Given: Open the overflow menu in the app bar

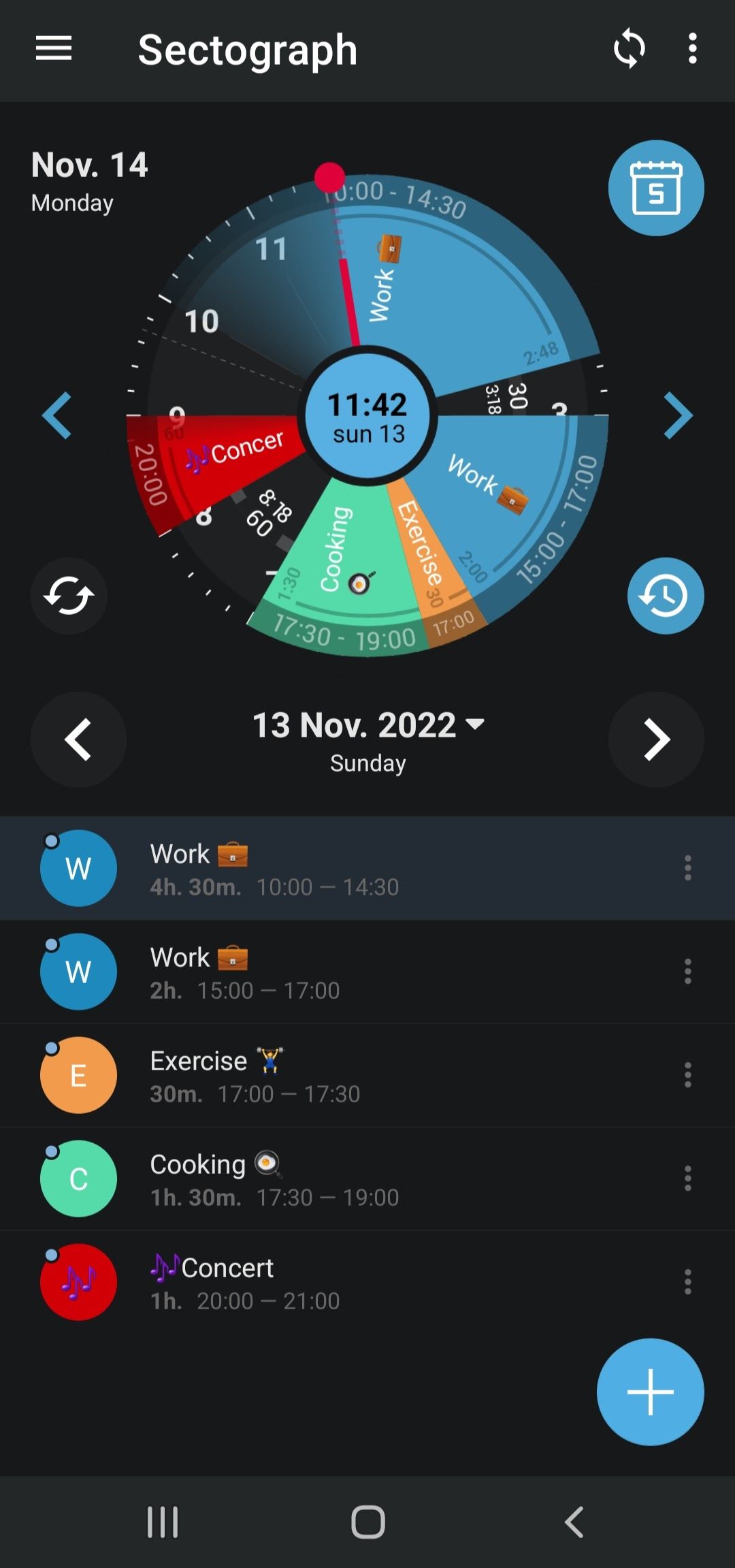Looking at the screenshot, I should pos(692,49).
